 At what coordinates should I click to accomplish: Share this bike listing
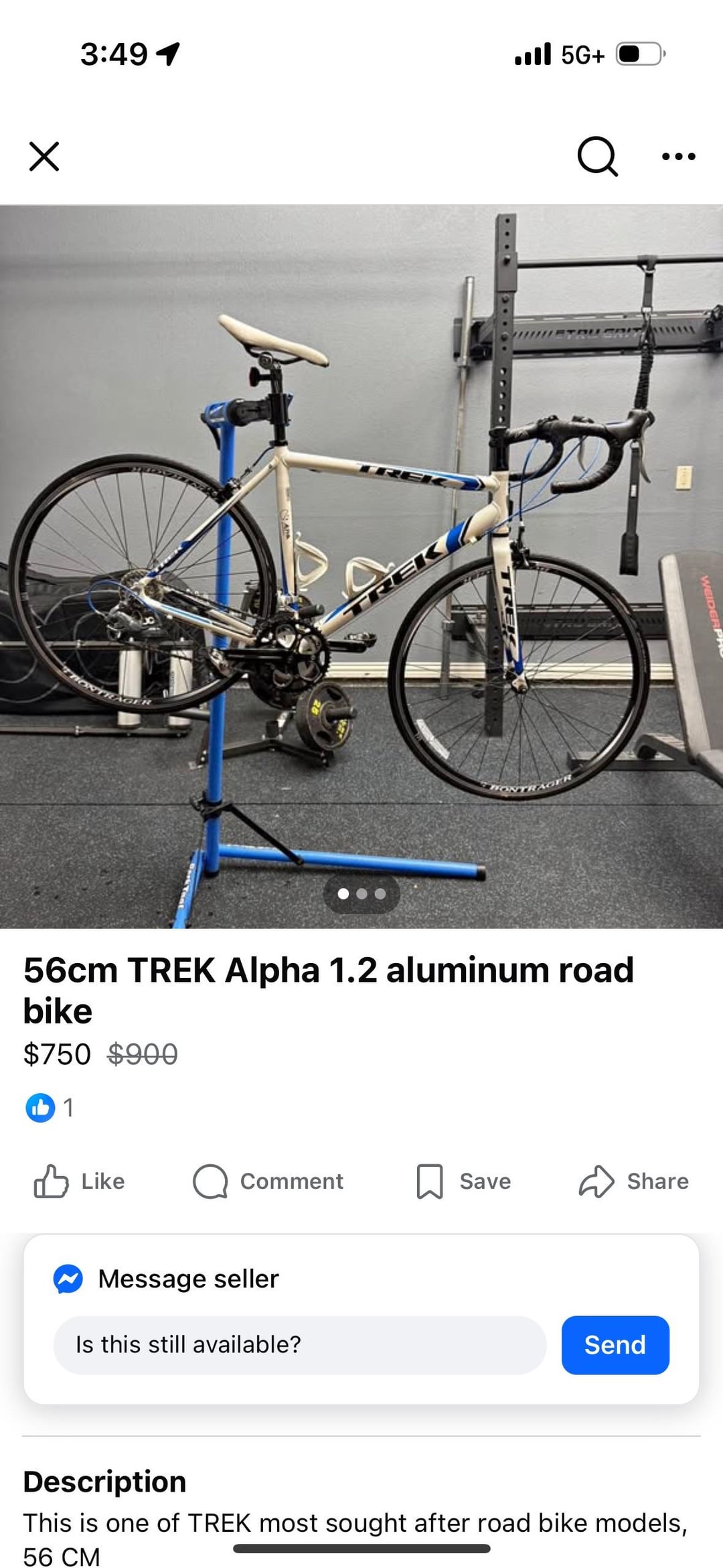[x=633, y=1181]
